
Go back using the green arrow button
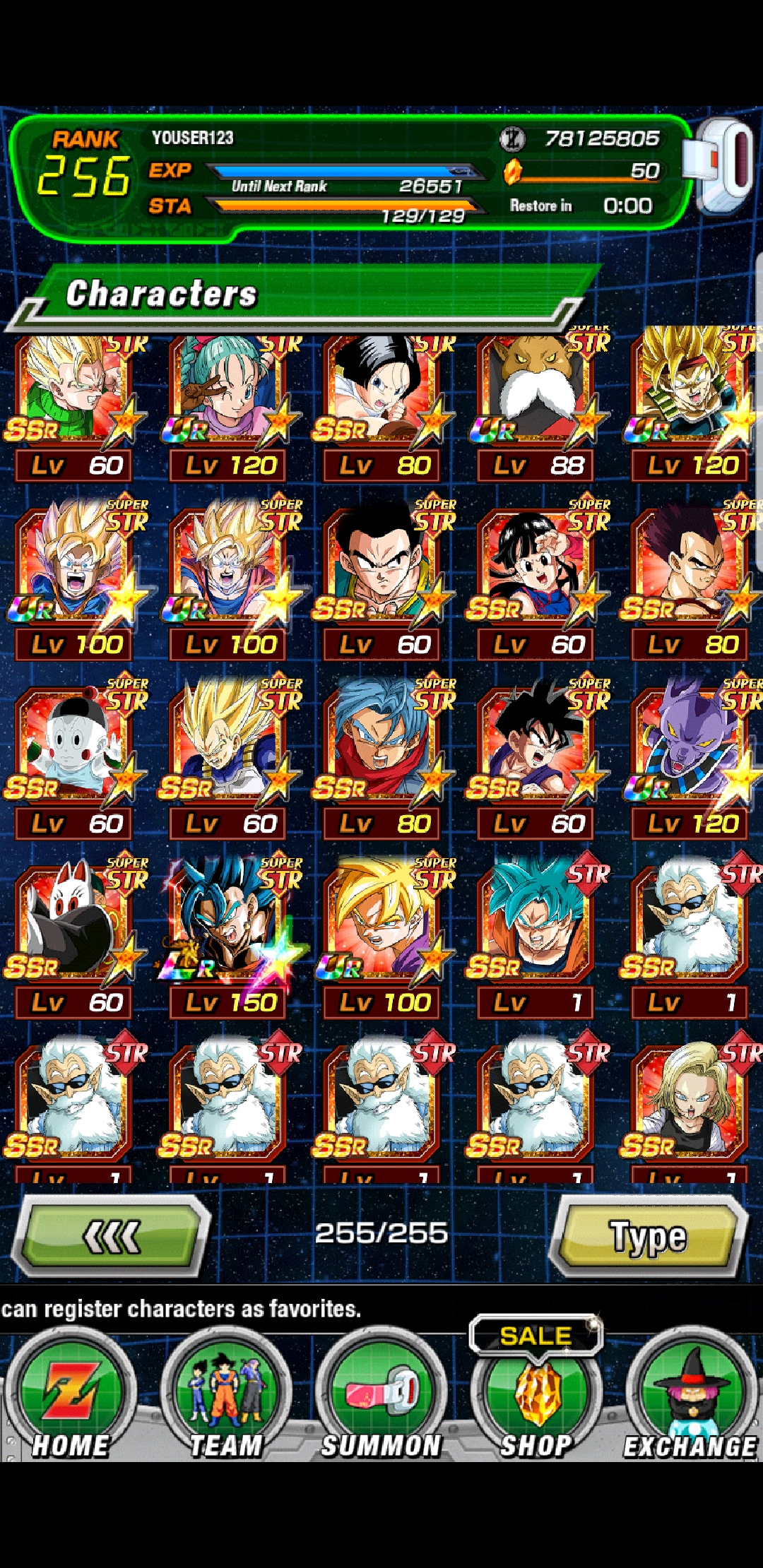tap(112, 1236)
